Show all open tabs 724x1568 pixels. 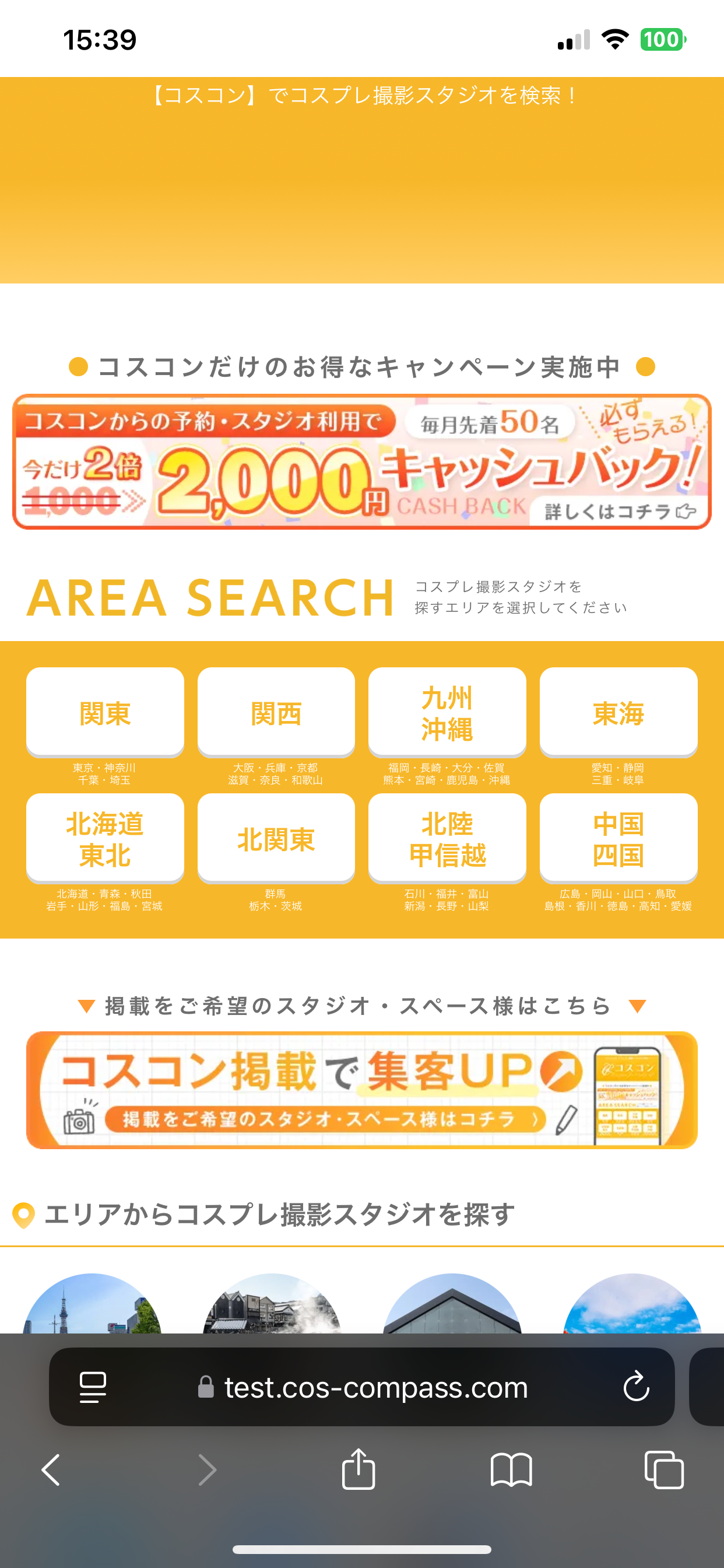[664, 1469]
